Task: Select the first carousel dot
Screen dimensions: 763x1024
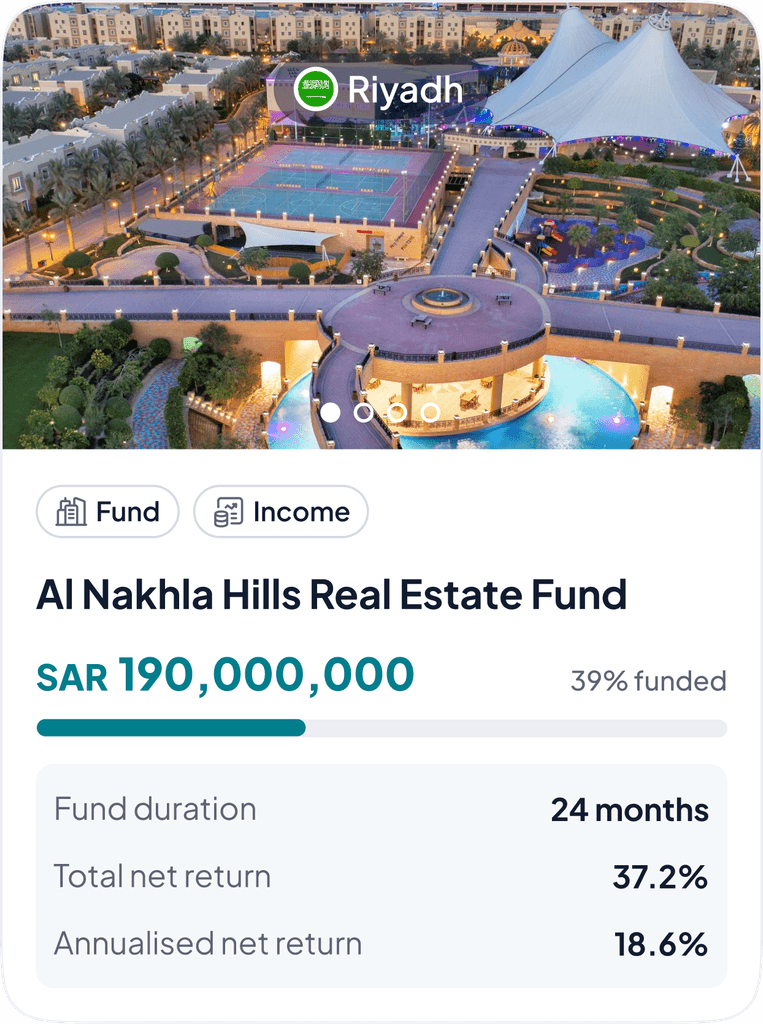Action: pyautogui.click(x=331, y=410)
